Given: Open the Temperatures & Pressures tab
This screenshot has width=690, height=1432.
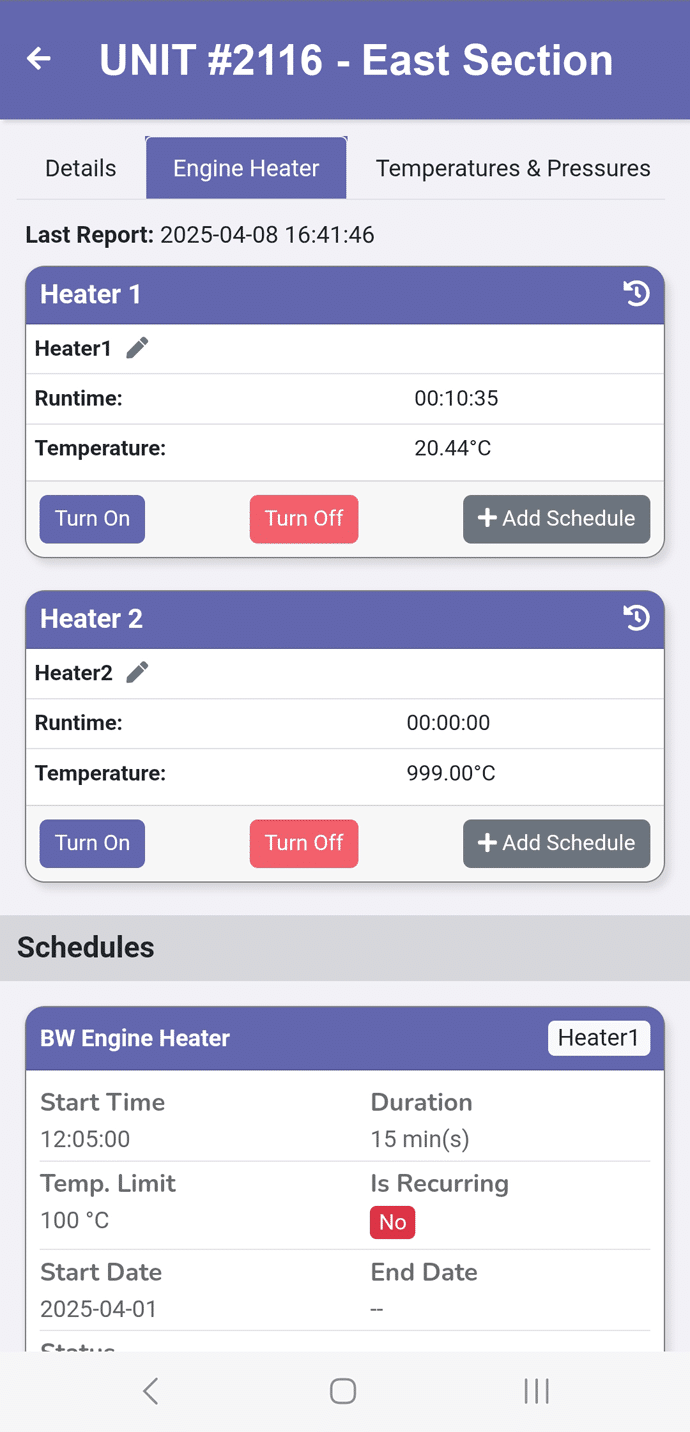Looking at the screenshot, I should coord(513,168).
